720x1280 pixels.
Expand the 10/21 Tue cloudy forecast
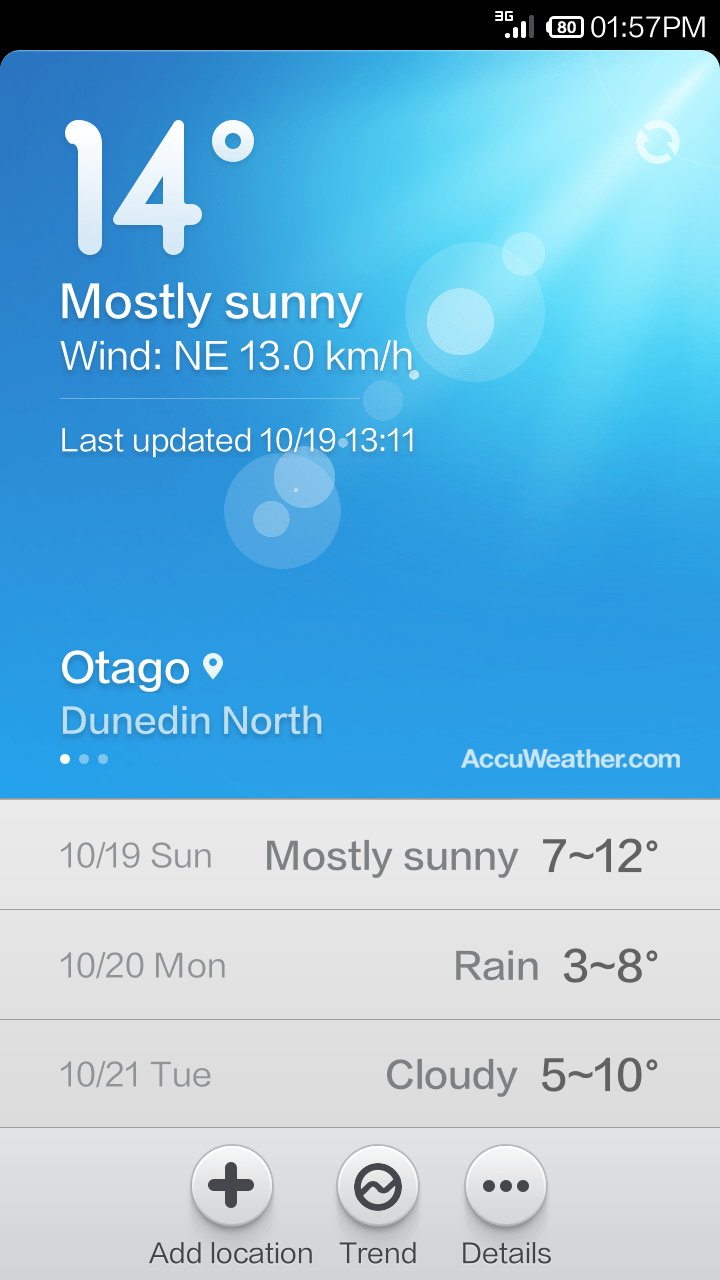pyautogui.click(x=360, y=1074)
